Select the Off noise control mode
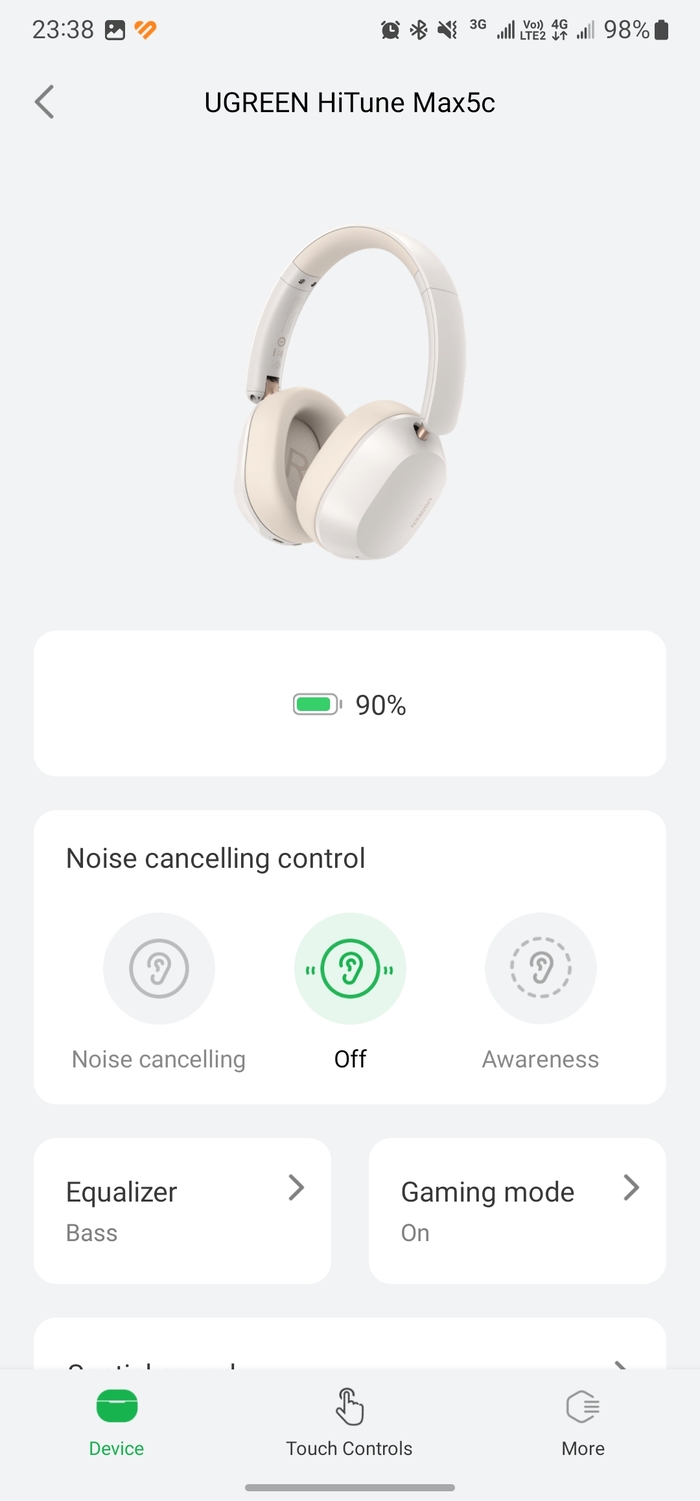Viewport: 700px width, 1501px height. point(350,969)
